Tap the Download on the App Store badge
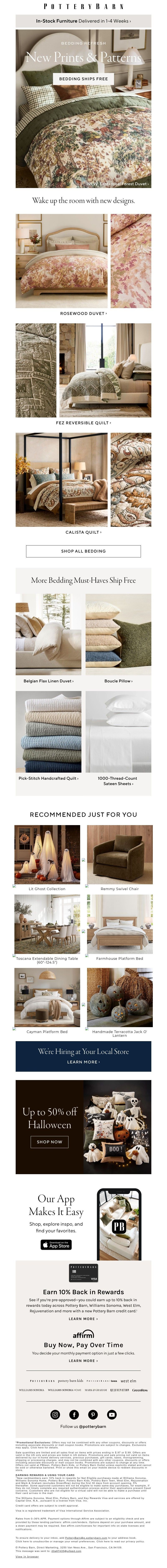167x1568 pixels. pos(56,1245)
